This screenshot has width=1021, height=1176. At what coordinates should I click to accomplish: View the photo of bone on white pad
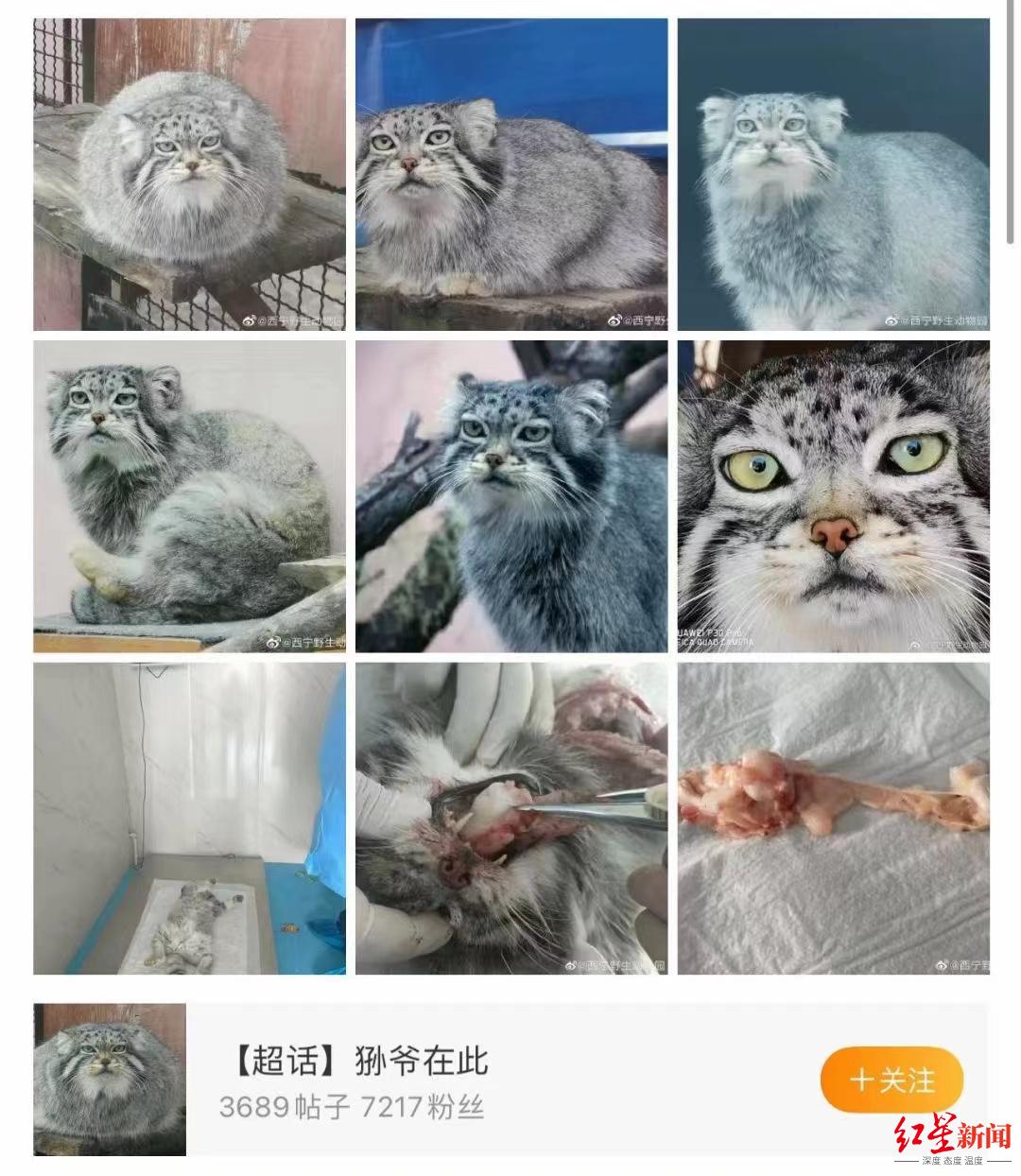(833, 819)
